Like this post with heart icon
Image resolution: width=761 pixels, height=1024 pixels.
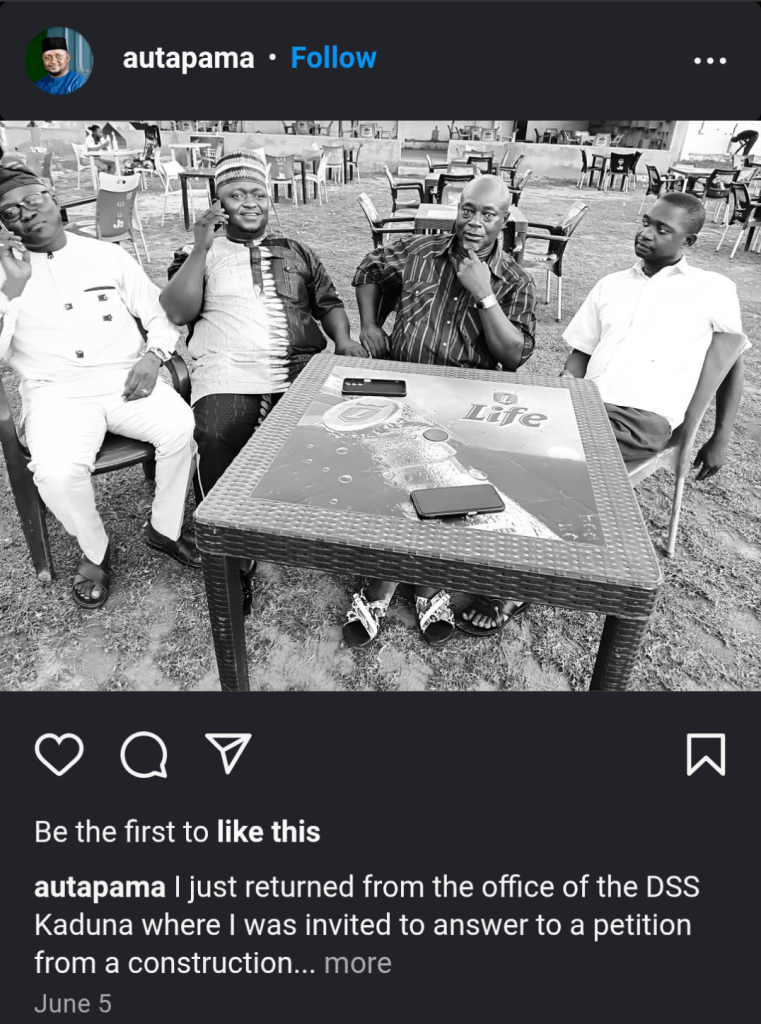(59, 754)
